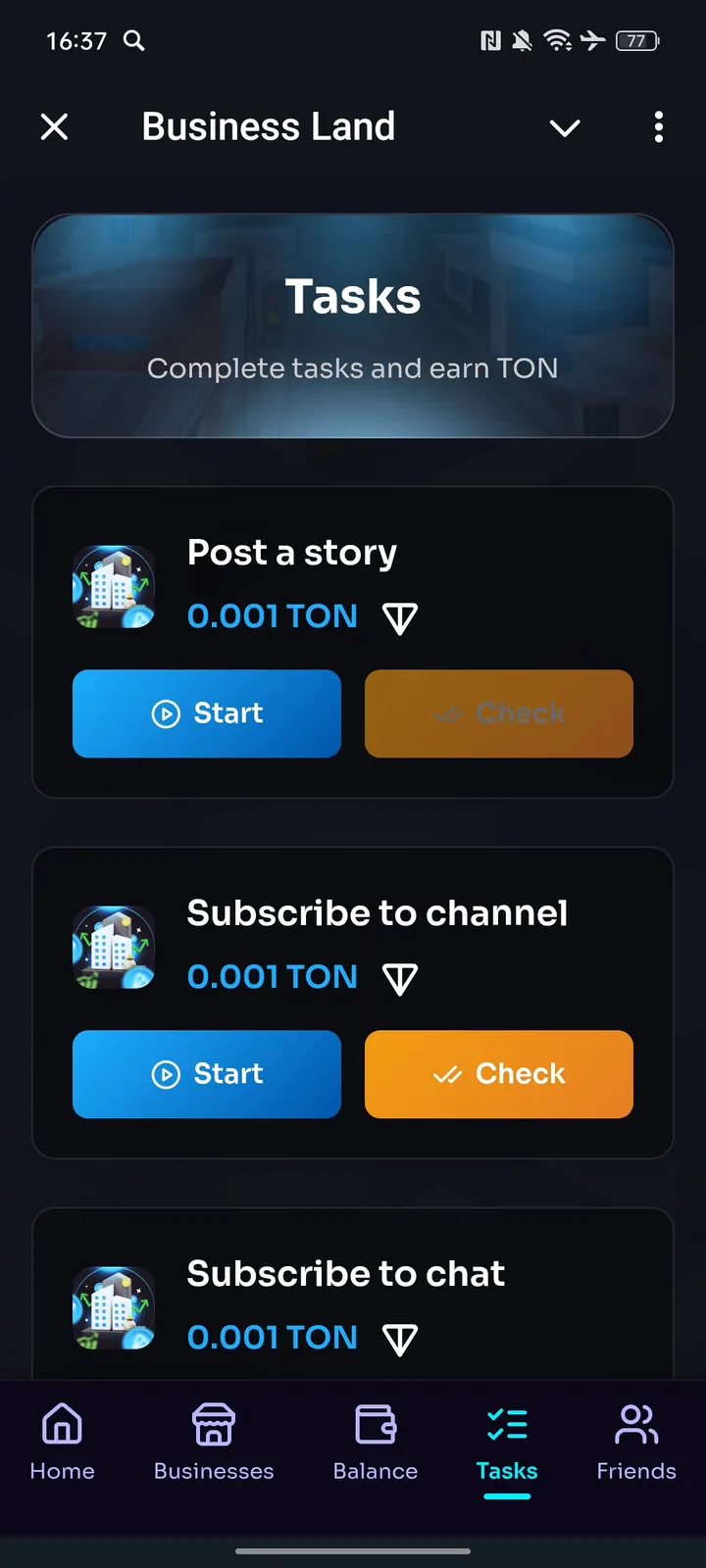Open the three-dot menu at top right
Screen dimensions: 706x1568
[659, 127]
